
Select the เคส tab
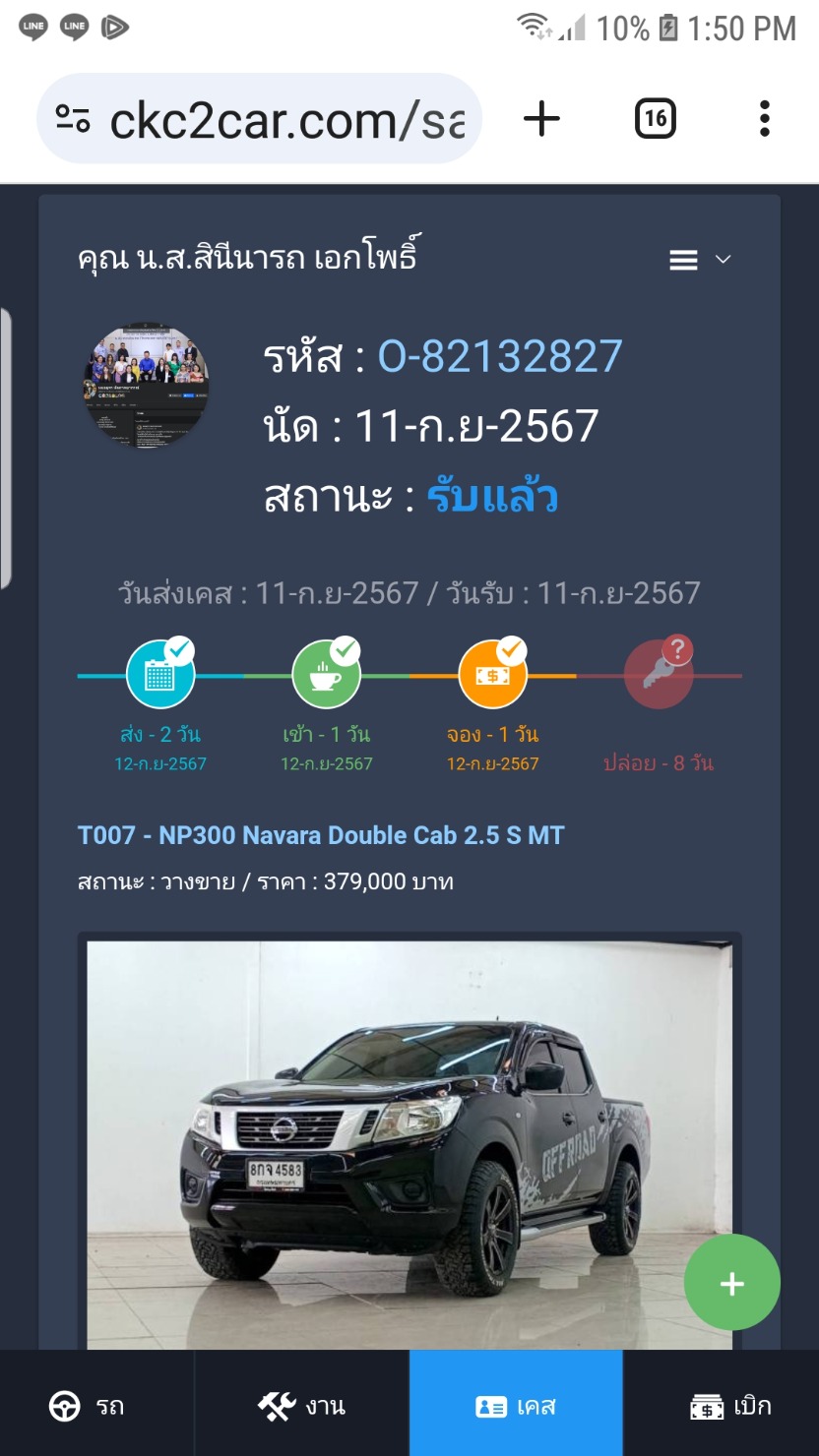[x=516, y=1406]
